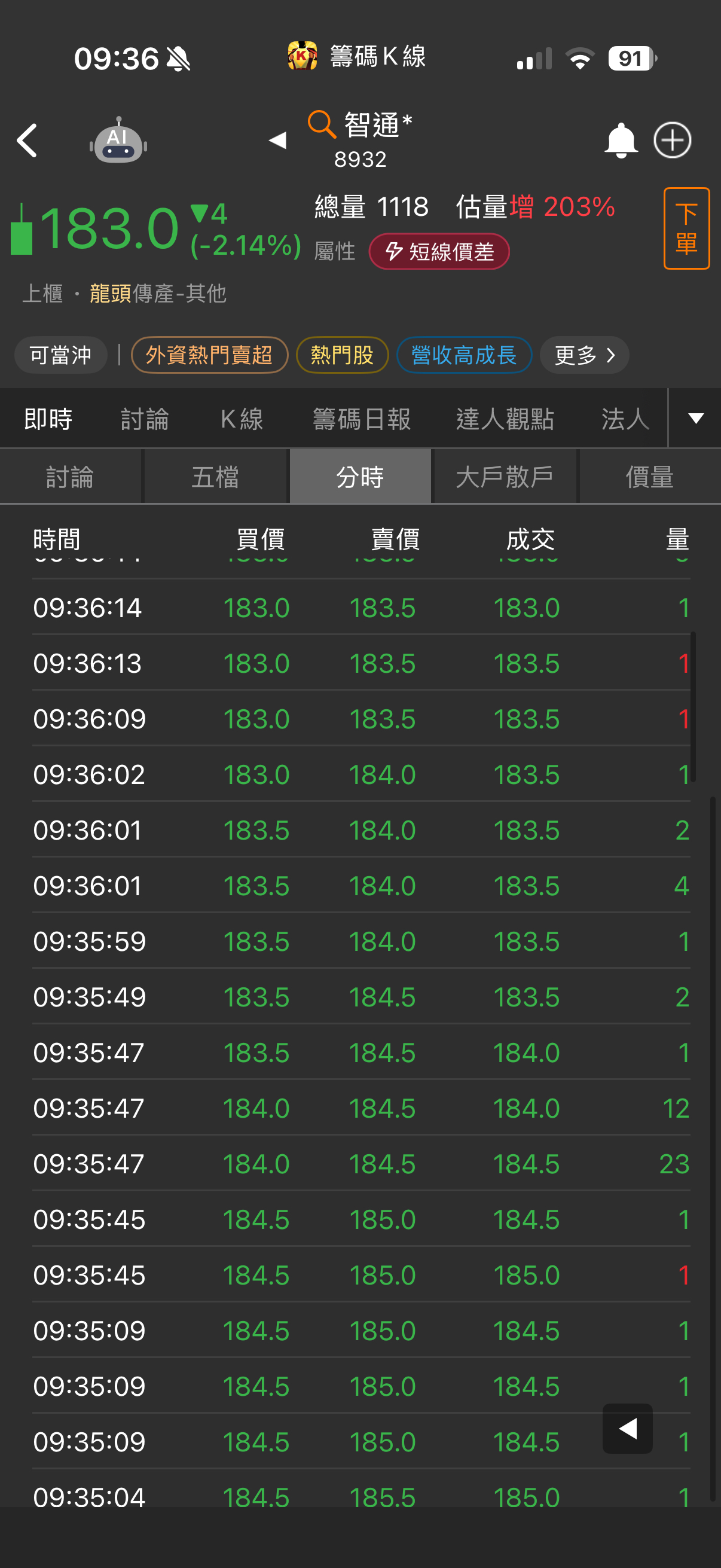Screen dimensions: 721x1568
Task: Open the price alert bell
Action: [x=620, y=141]
